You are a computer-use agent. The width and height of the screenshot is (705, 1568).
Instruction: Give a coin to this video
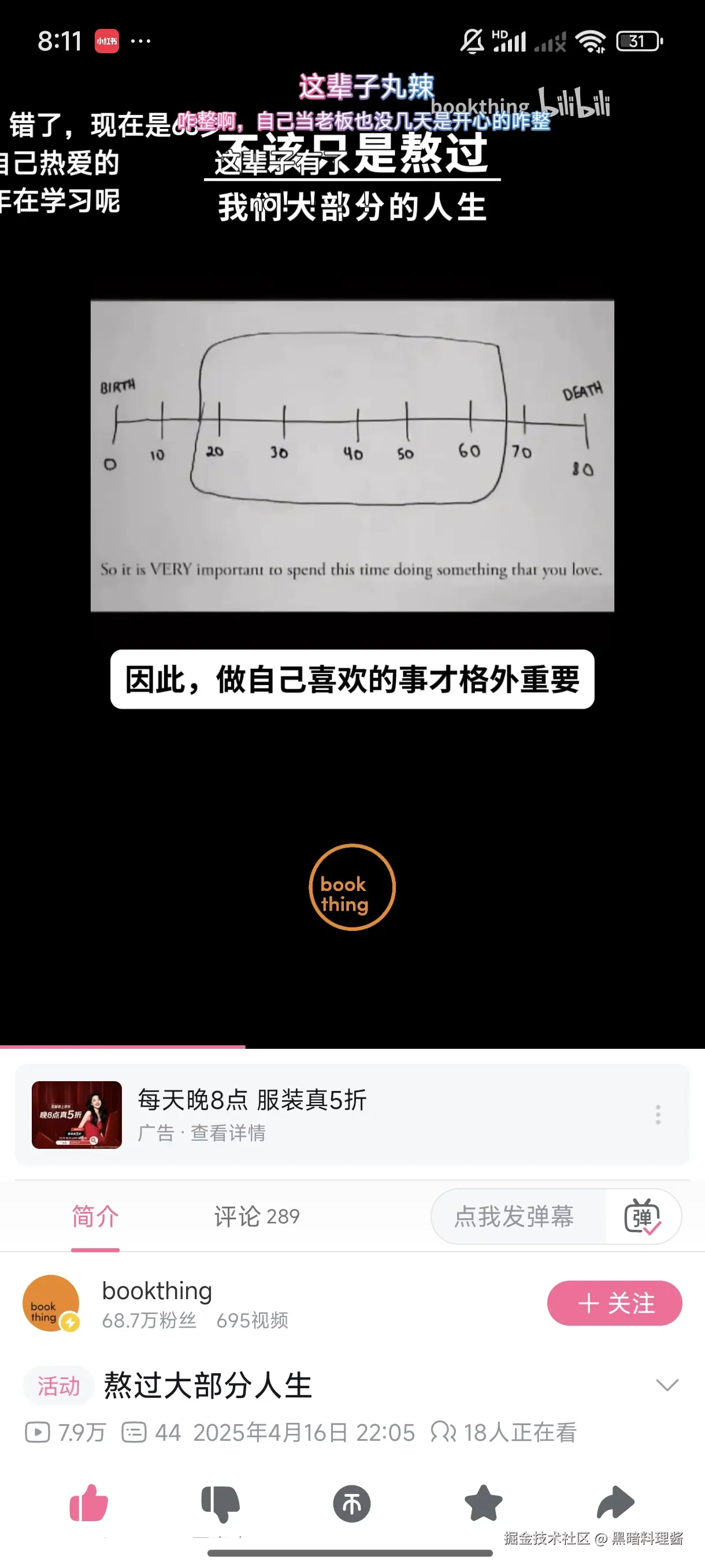point(351,1503)
